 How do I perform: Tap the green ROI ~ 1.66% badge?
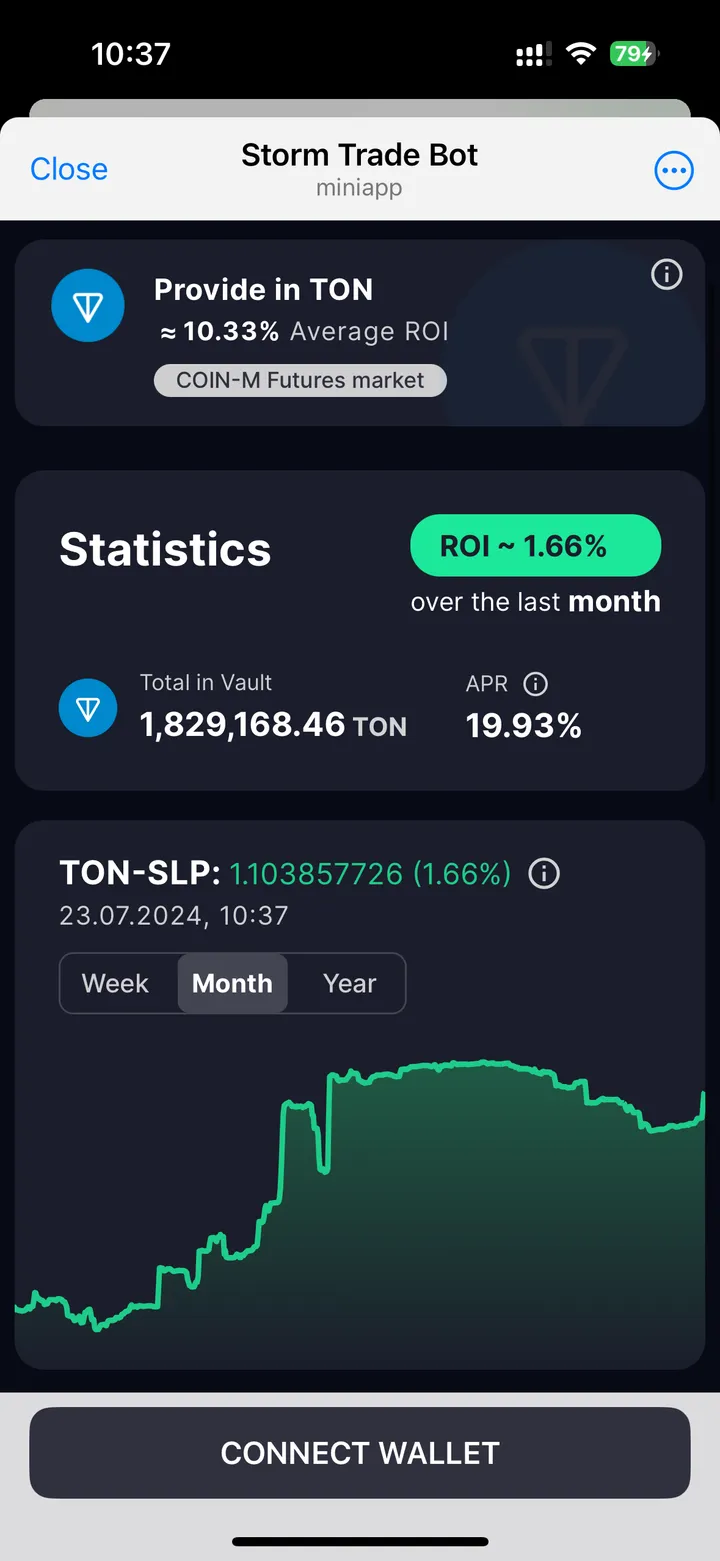click(535, 545)
